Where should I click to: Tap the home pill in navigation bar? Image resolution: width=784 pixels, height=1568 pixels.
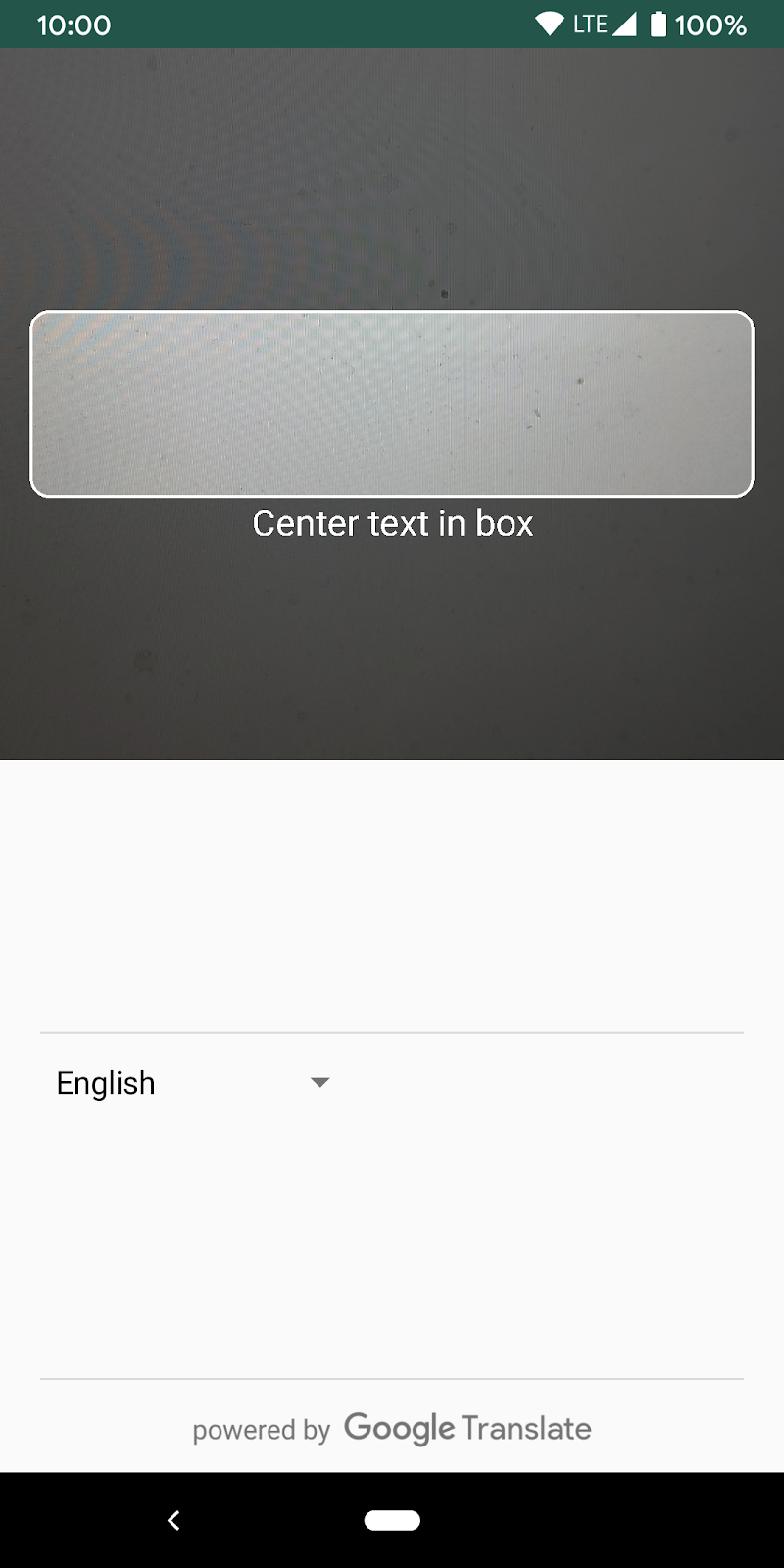(x=392, y=1520)
